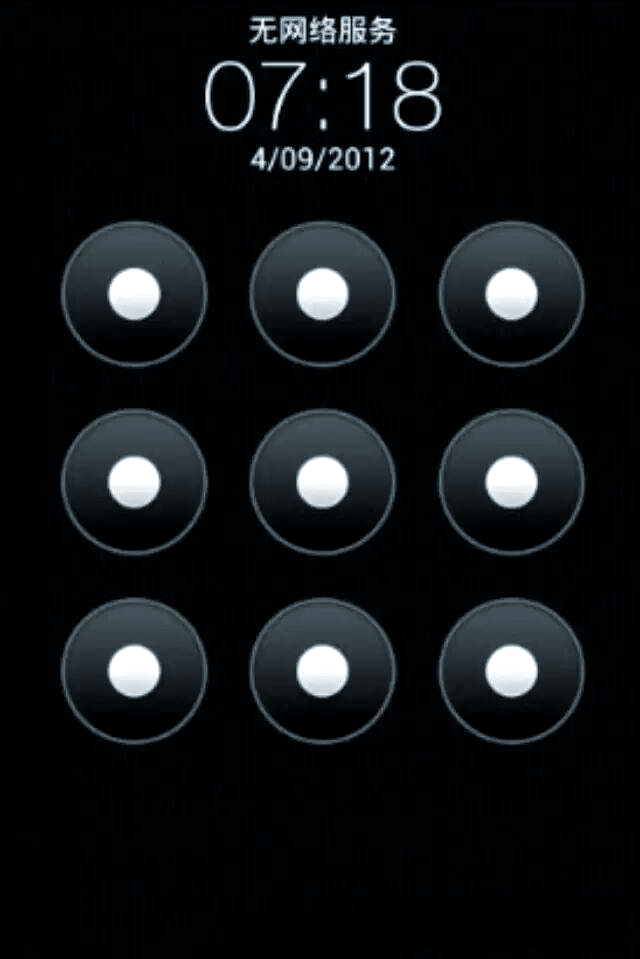This screenshot has width=640, height=959.
Task: Touch the middle-left pattern dot
Action: [x=134, y=482]
